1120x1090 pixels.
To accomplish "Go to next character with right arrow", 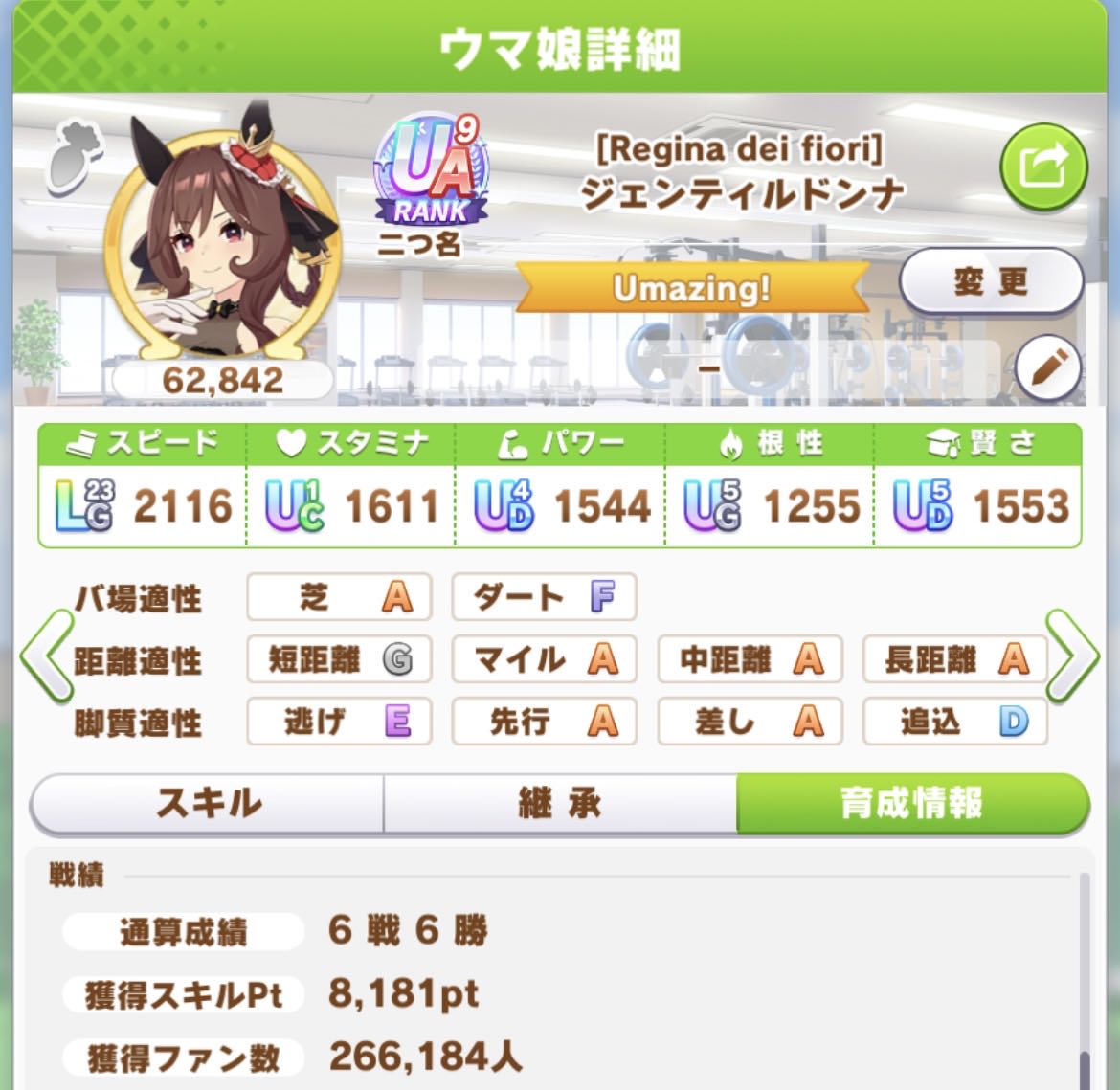I will pos(1072,657).
